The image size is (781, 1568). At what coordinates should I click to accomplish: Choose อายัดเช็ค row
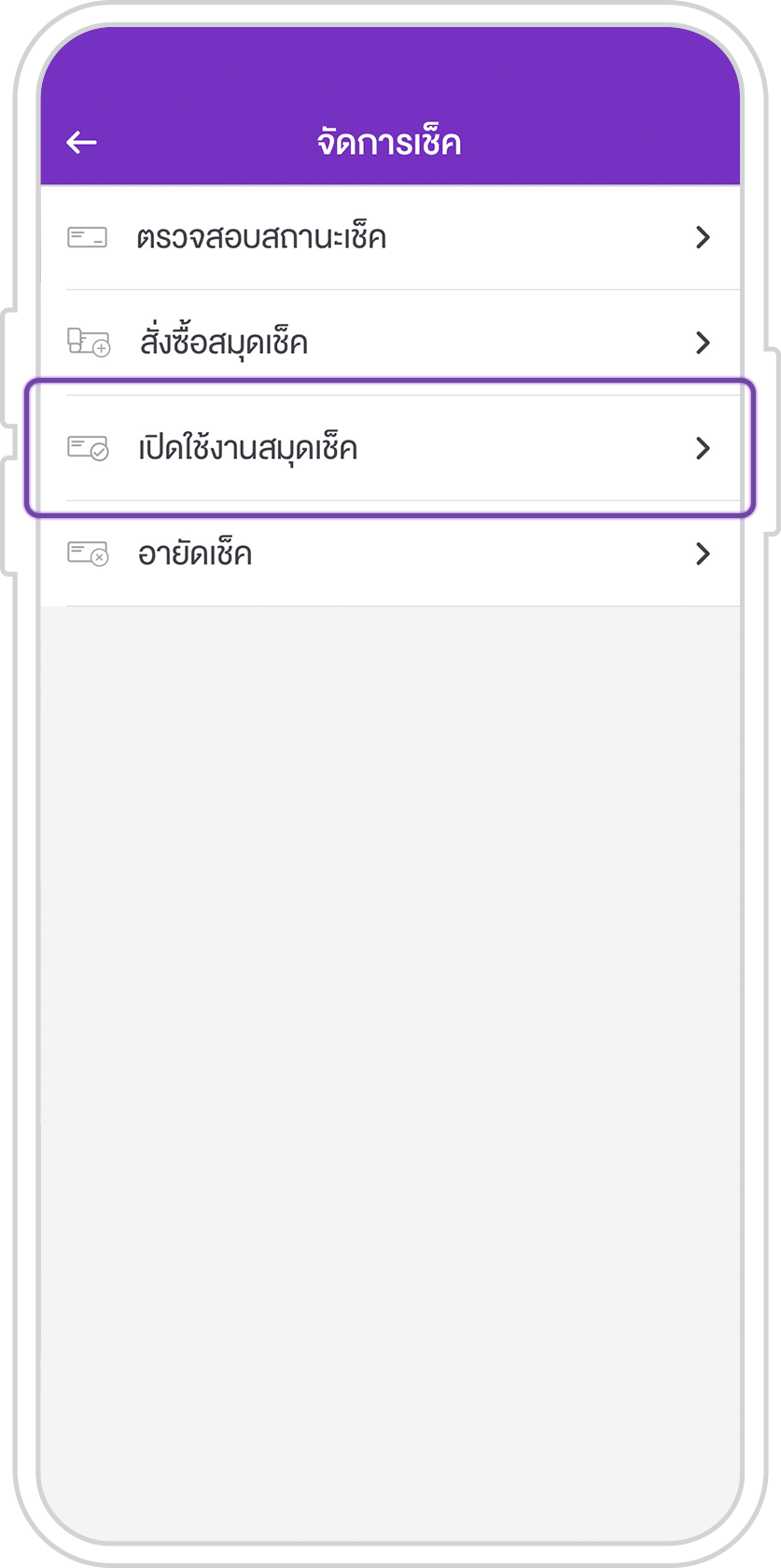390,553
